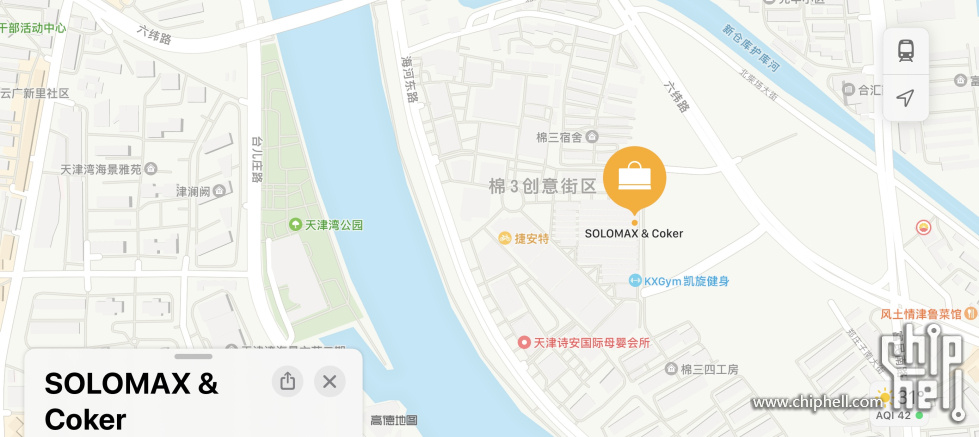Screen dimensions: 979x437
Task: Expand the place card grabber handle
Action: [193, 356]
